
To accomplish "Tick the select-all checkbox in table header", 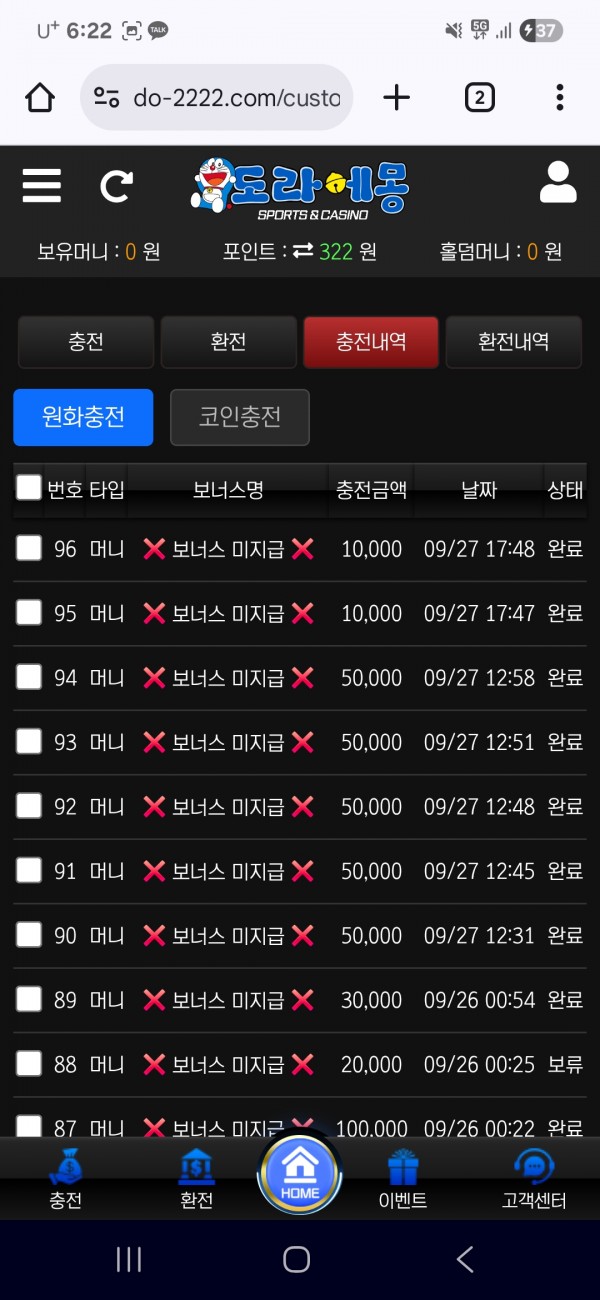I will point(29,488).
